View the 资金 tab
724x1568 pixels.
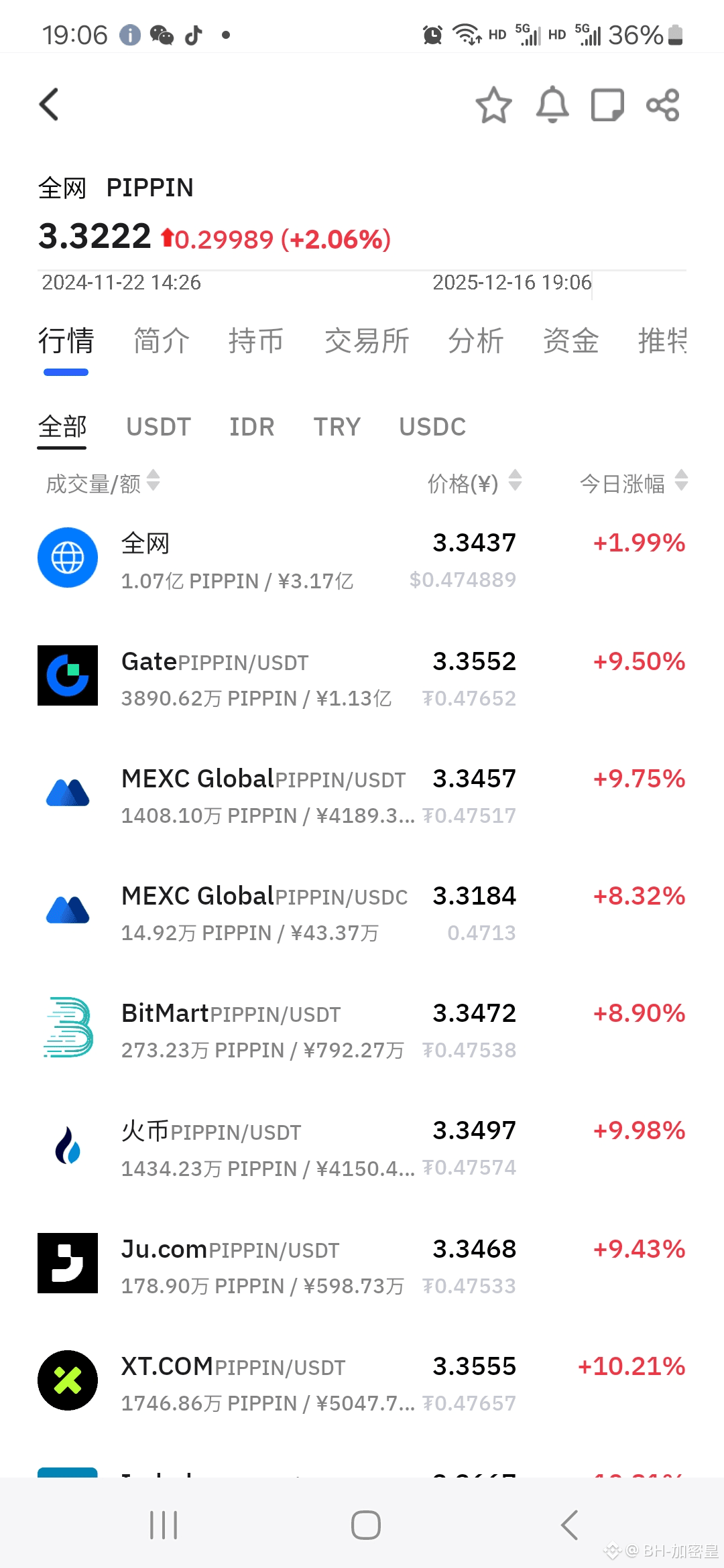(570, 340)
